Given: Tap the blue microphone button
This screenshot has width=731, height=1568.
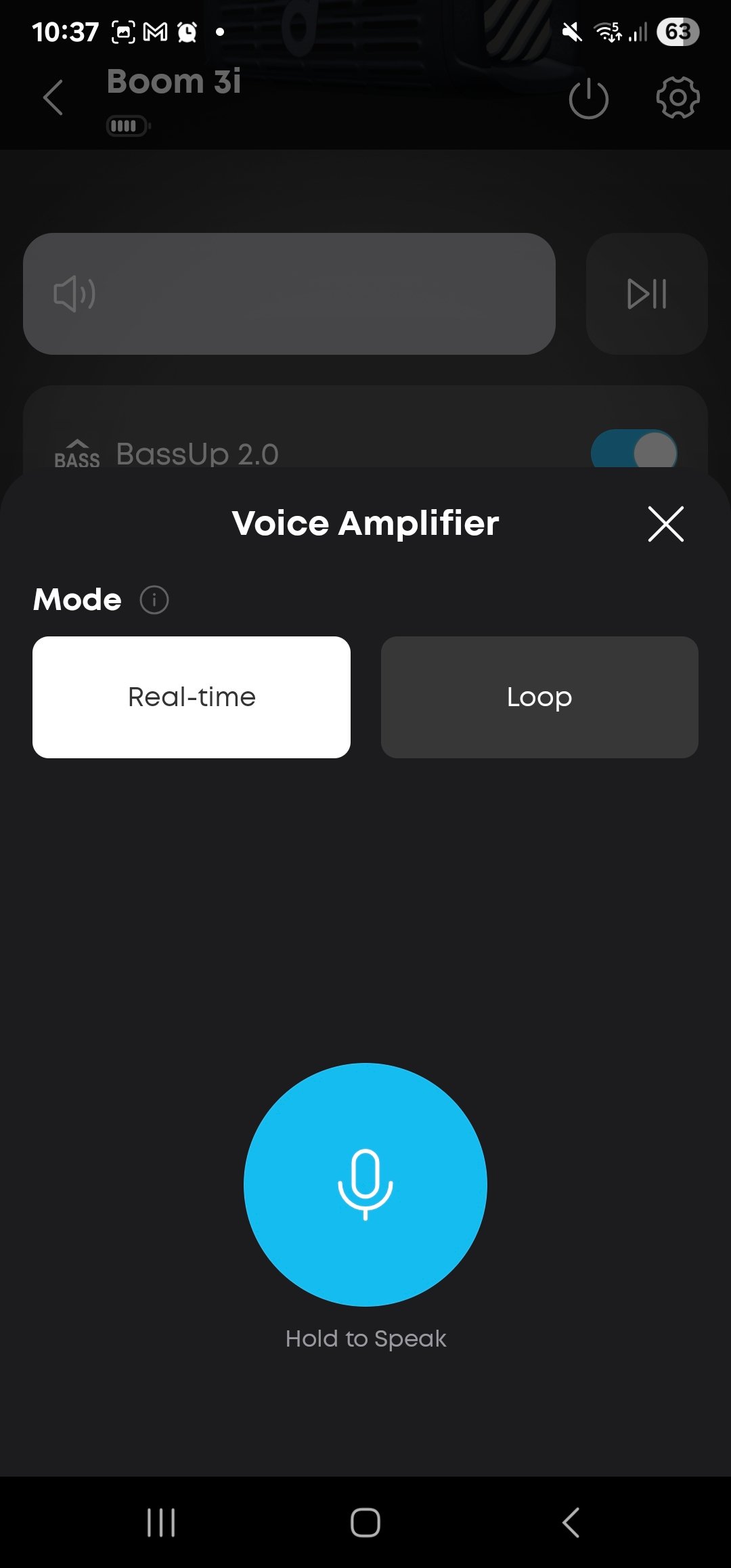Looking at the screenshot, I should (x=365, y=1185).
